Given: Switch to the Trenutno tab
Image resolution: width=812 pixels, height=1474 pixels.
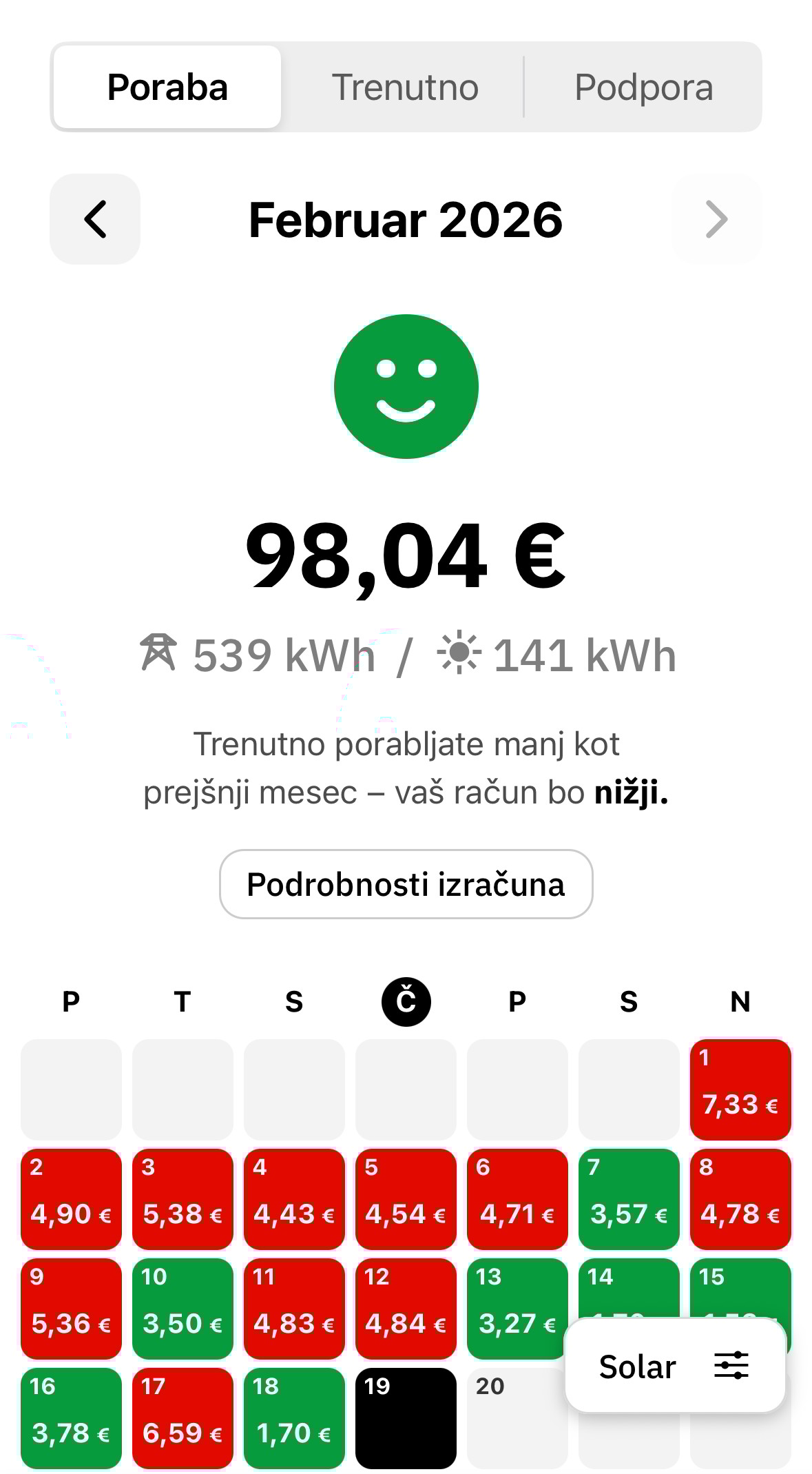Looking at the screenshot, I should click(x=405, y=88).
